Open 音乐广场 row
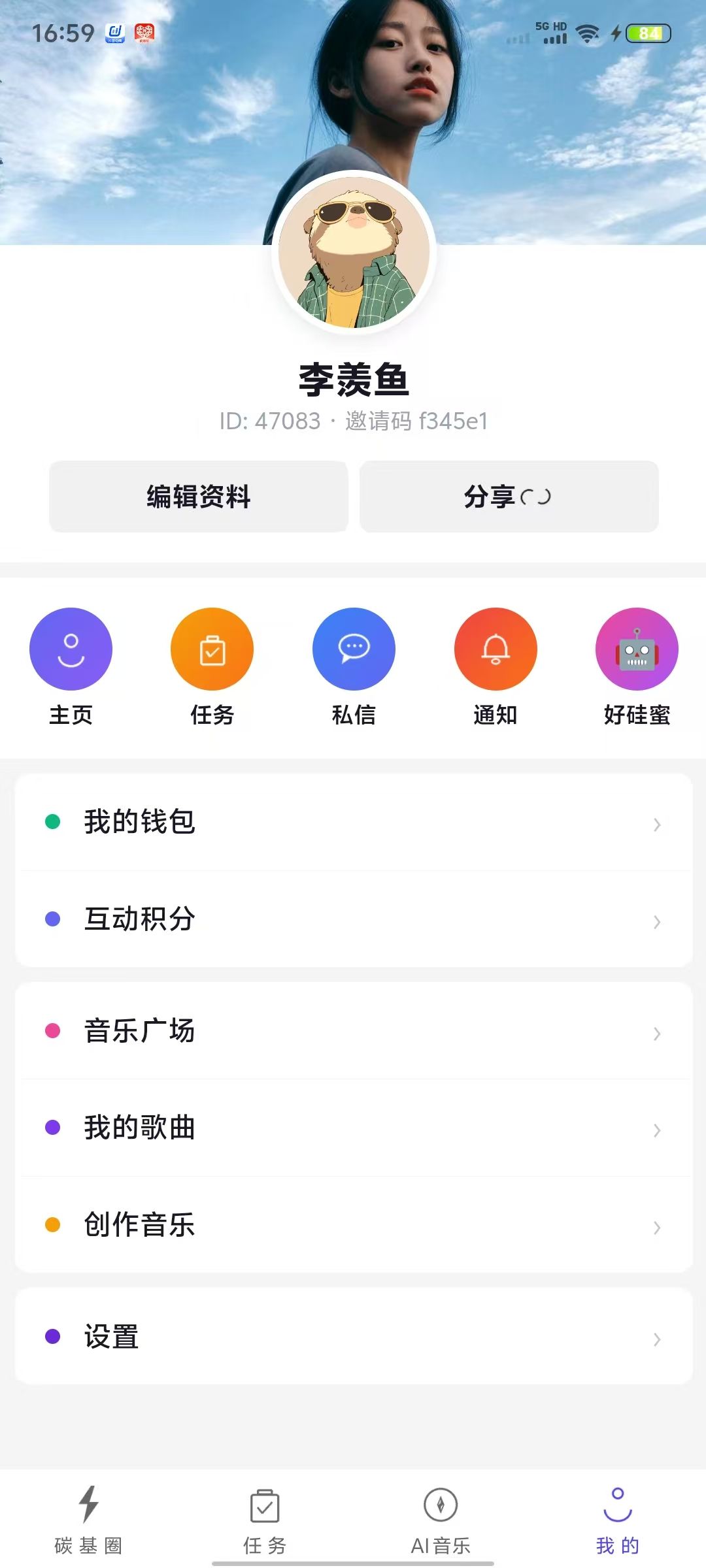706x1568 pixels. click(x=353, y=1031)
